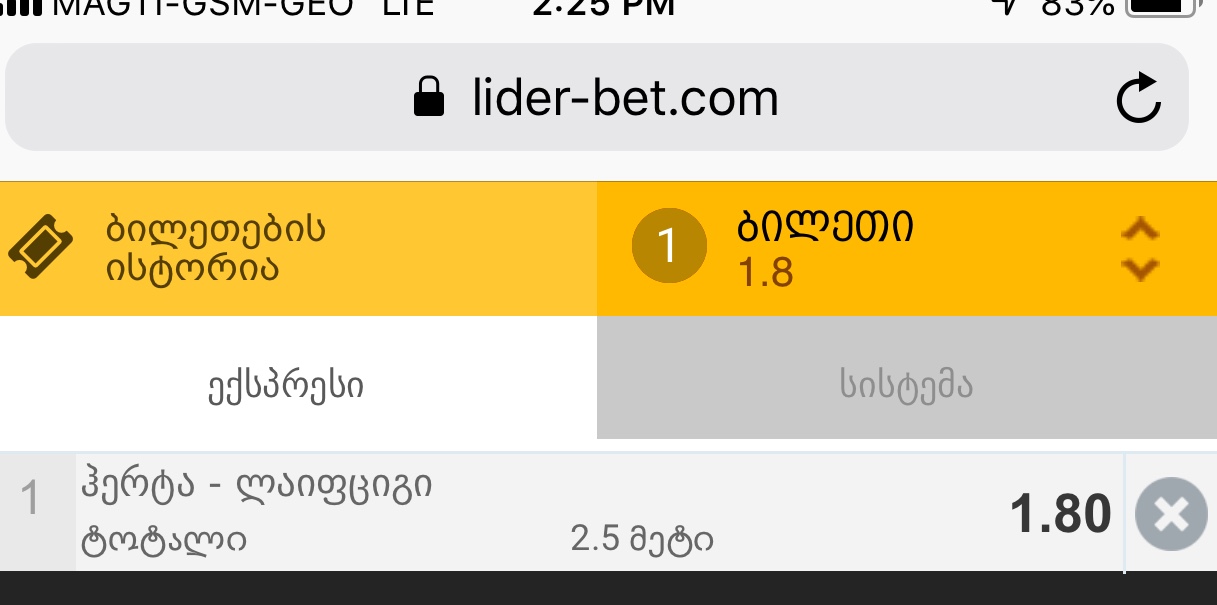The height and width of the screenshot is (605, 1217).
Task: Switch to the სისტემა tab
Action: [906, 386]
